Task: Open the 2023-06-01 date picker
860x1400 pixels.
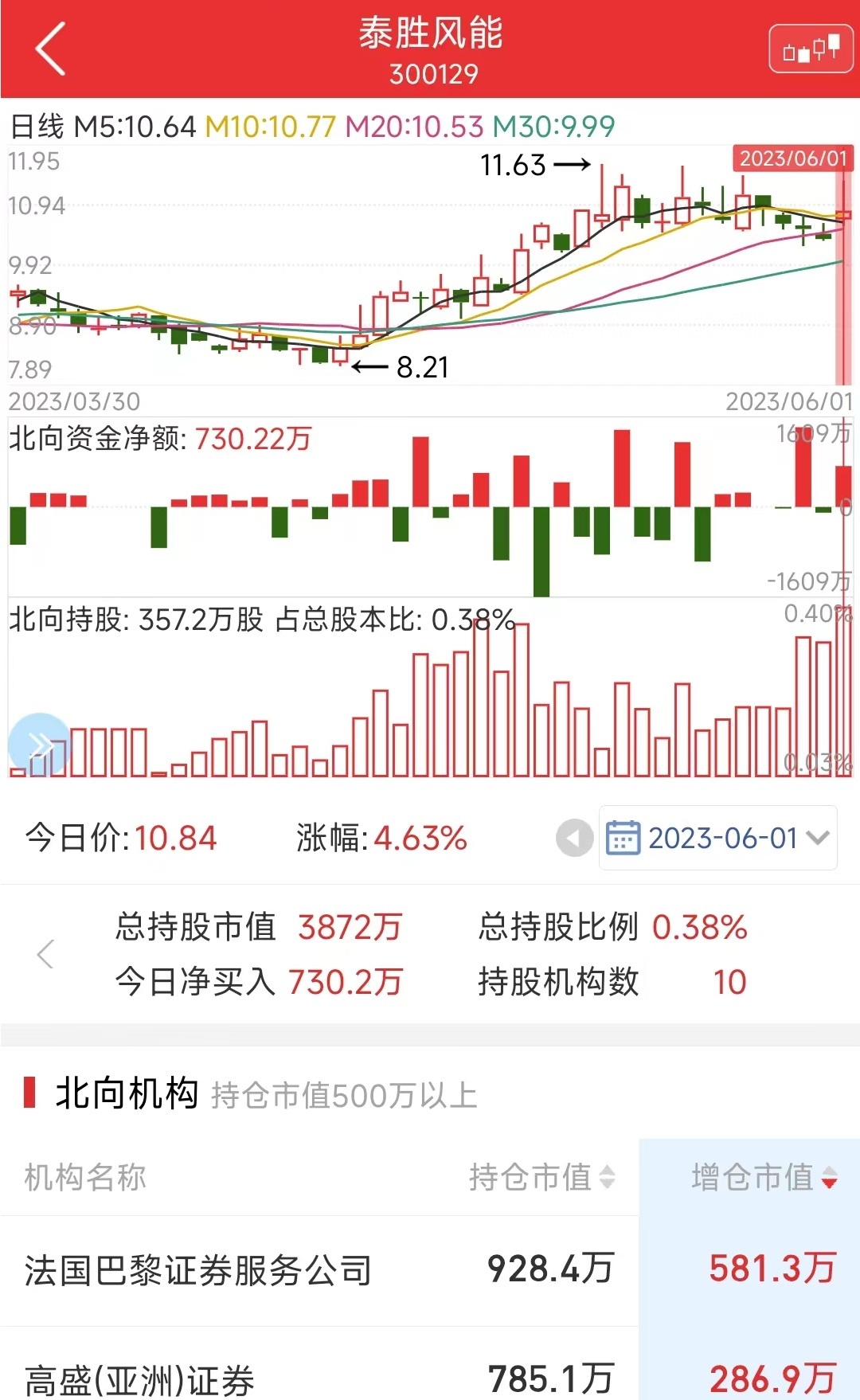Action: (717, 838)
